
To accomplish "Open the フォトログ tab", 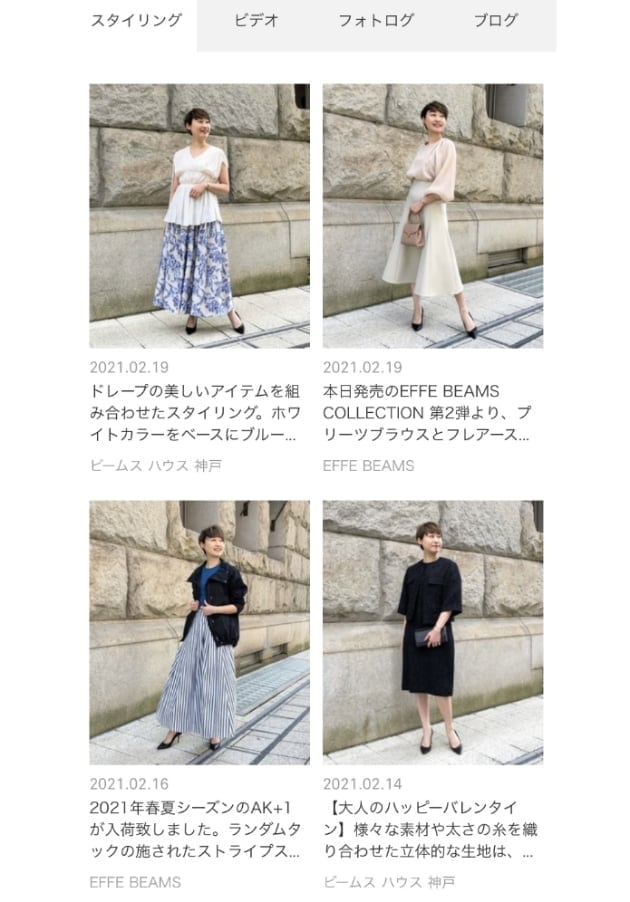I will click(x=376, y=20).
